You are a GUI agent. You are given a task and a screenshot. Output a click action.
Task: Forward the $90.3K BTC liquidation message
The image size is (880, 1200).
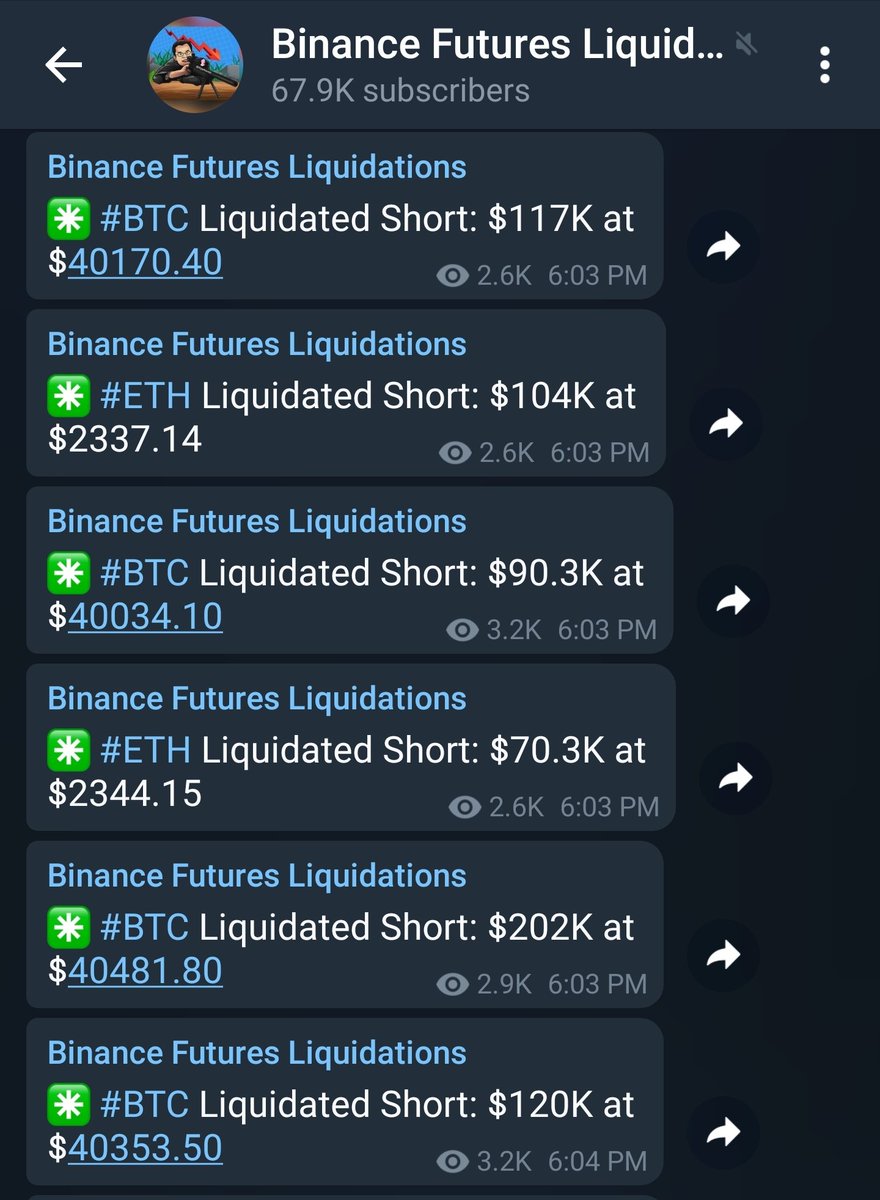pos(733,601)
